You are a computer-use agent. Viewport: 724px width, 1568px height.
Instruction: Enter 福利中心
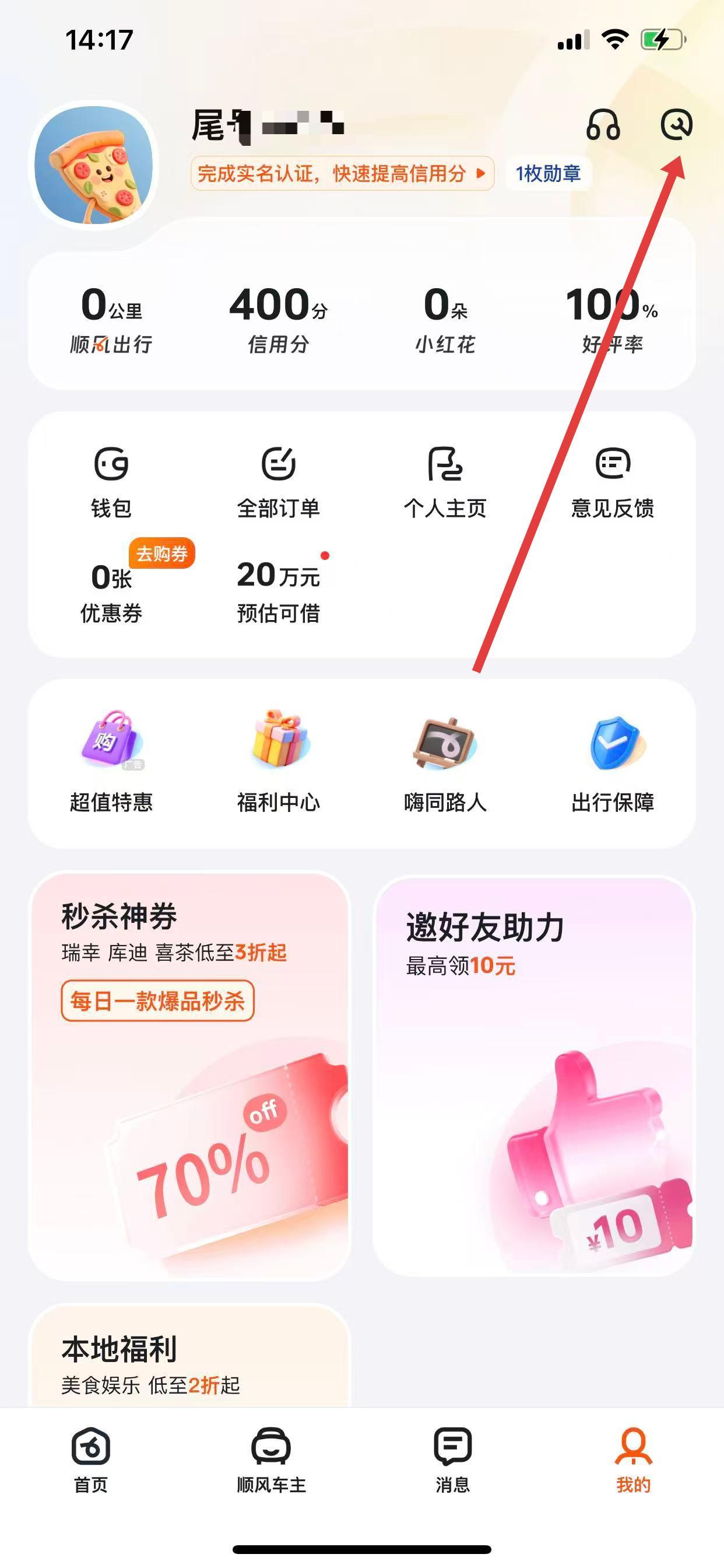278,761
